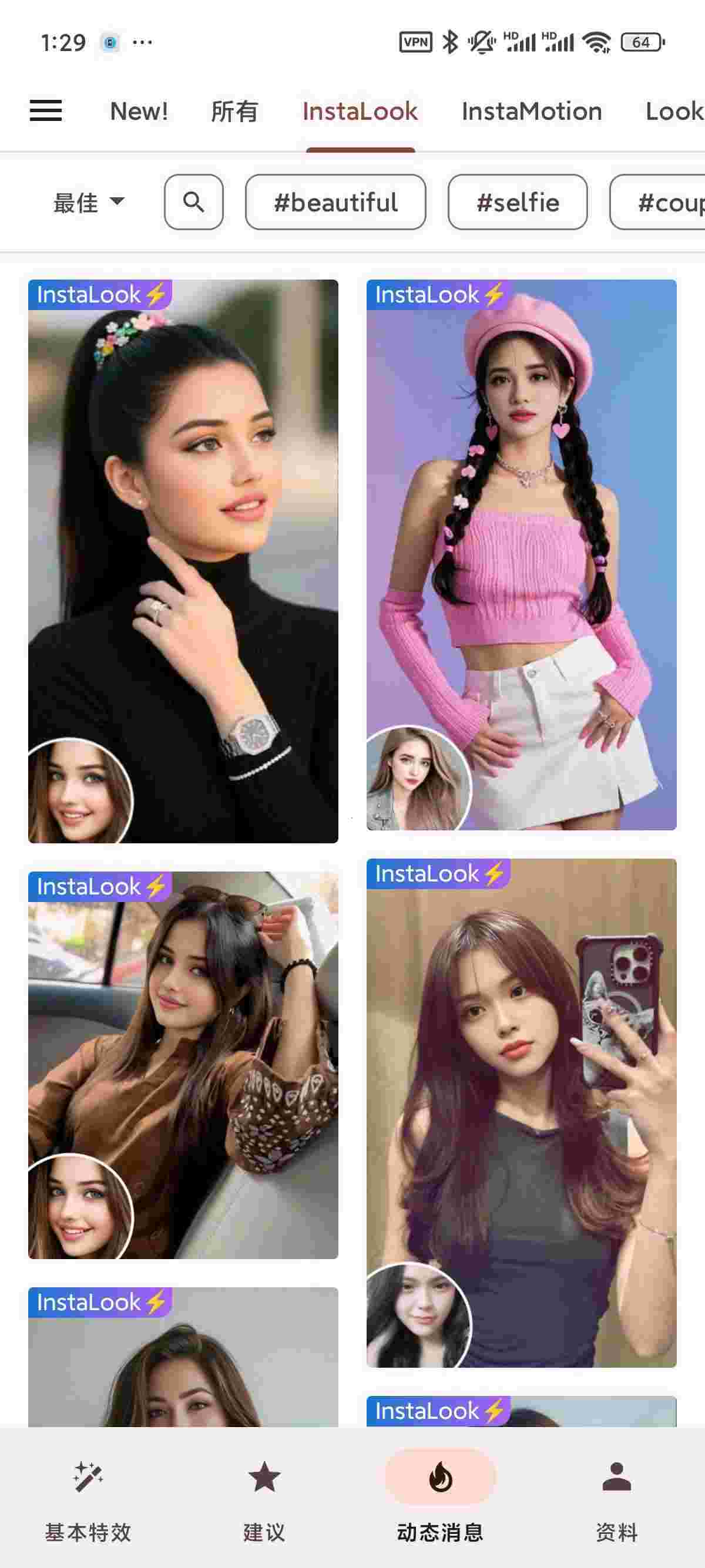The width and height of the screenshot is (705, 1568).
Task: Select the 动态消息 feed tab
Action: click(440, 1501)
